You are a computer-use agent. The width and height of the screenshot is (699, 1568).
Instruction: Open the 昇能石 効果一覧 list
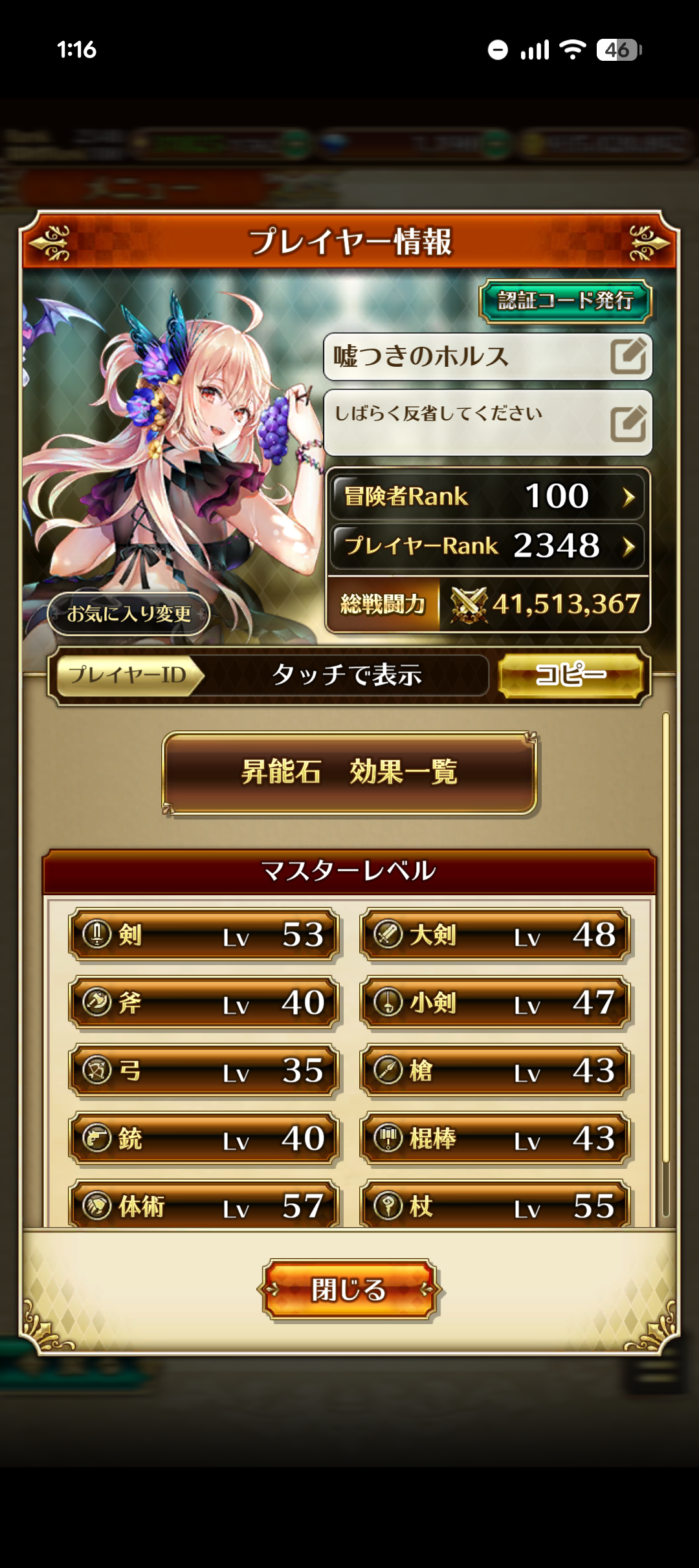coord(349,772)
